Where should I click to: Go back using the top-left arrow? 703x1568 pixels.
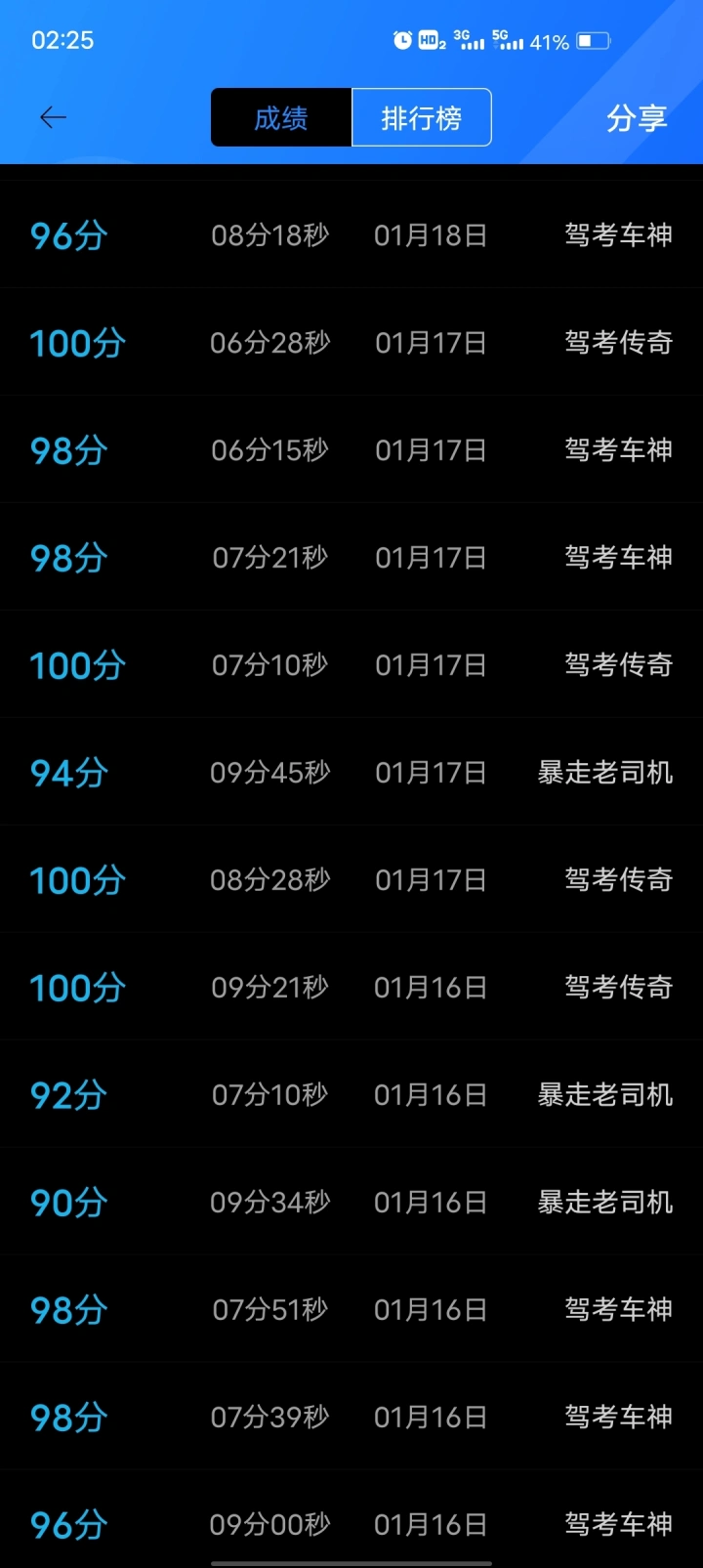53,118
